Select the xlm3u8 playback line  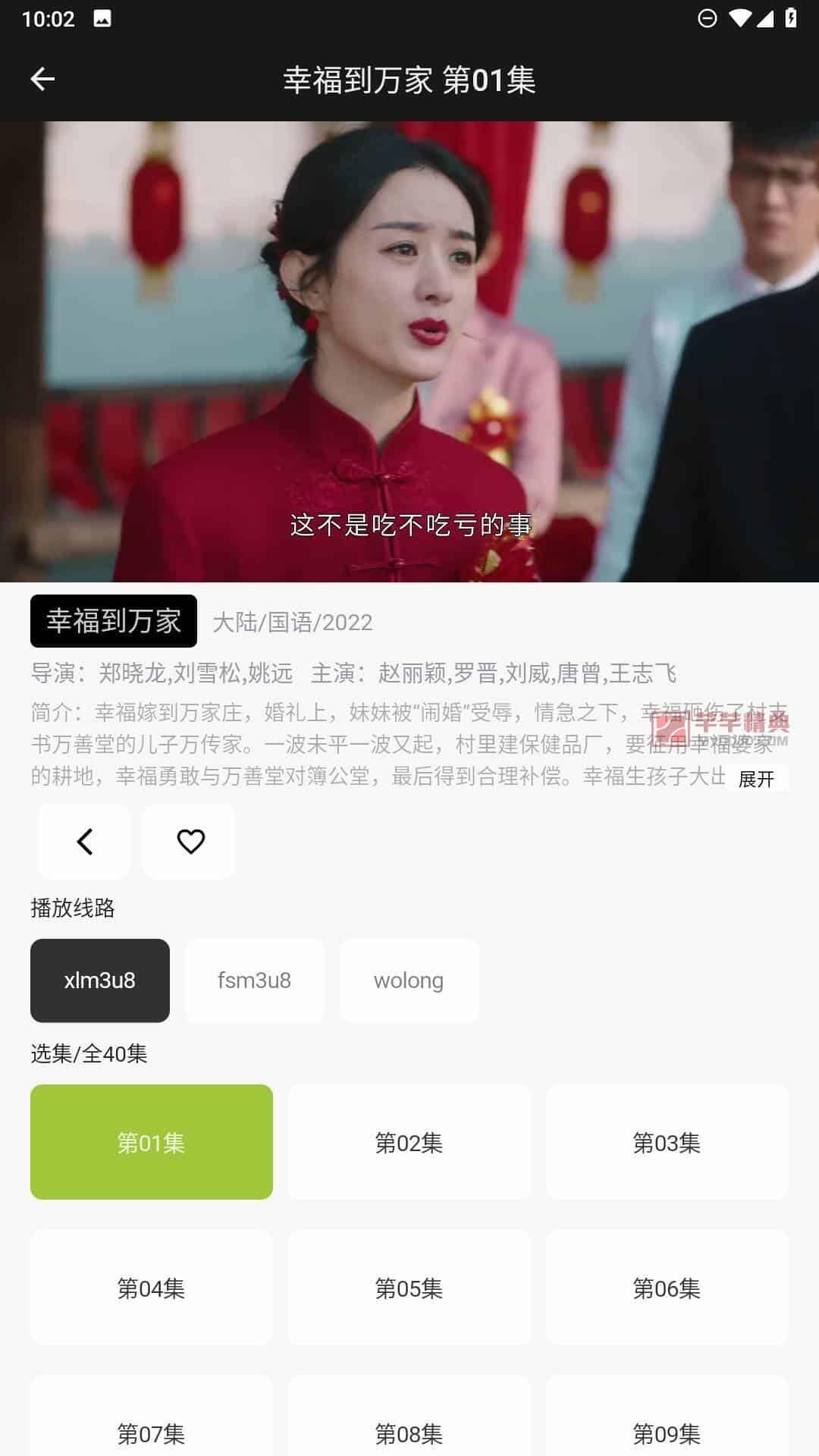[x=100, y=981]
